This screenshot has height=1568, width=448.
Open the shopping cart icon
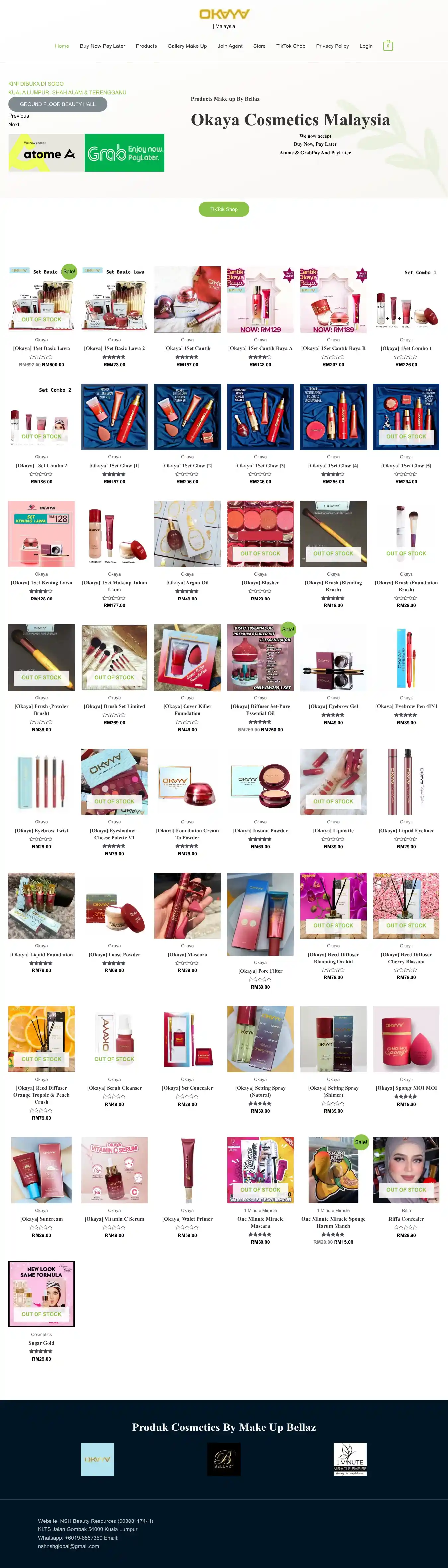pyautogui.click(x=388, y=46)
